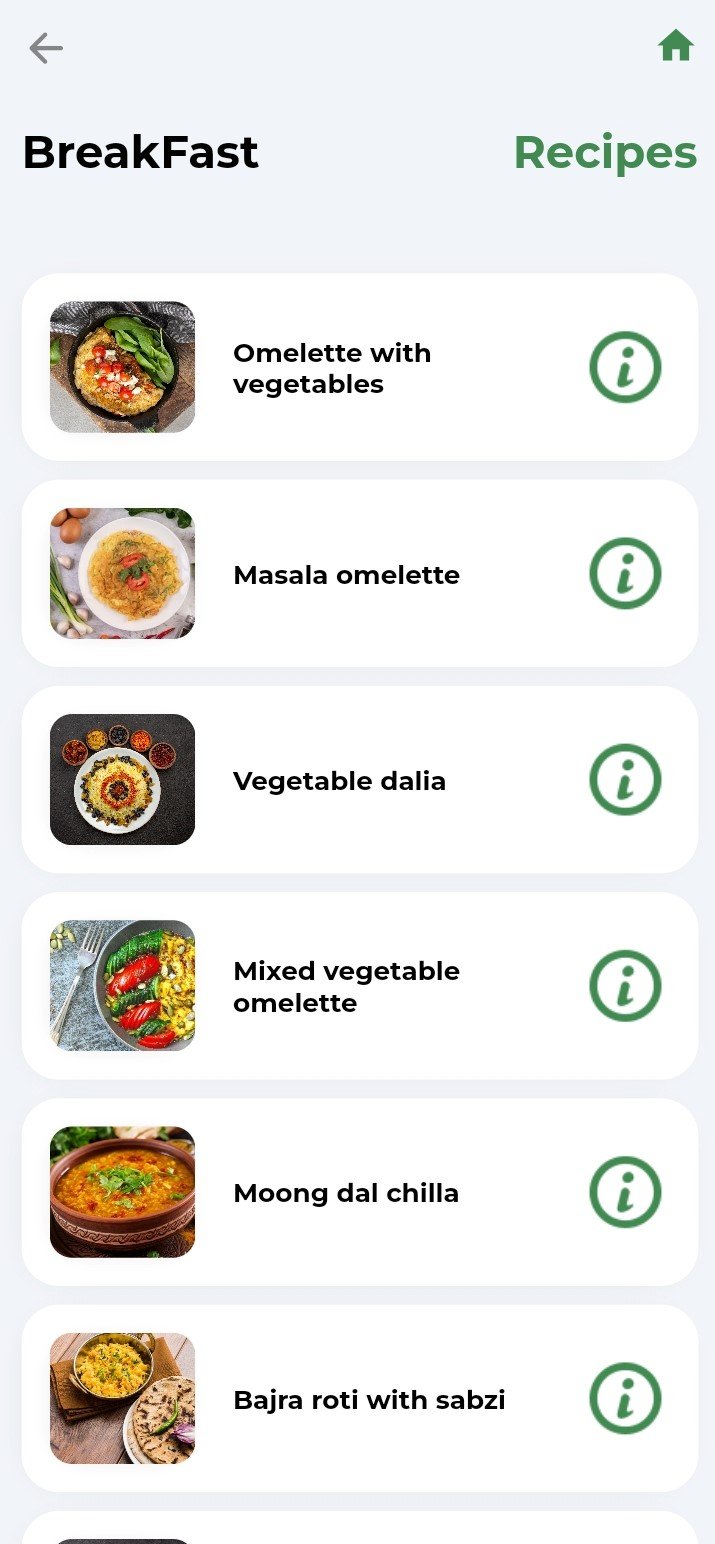Go back using the arrow icon
This screenshot has height=1544, width=715.
point(46,48)
